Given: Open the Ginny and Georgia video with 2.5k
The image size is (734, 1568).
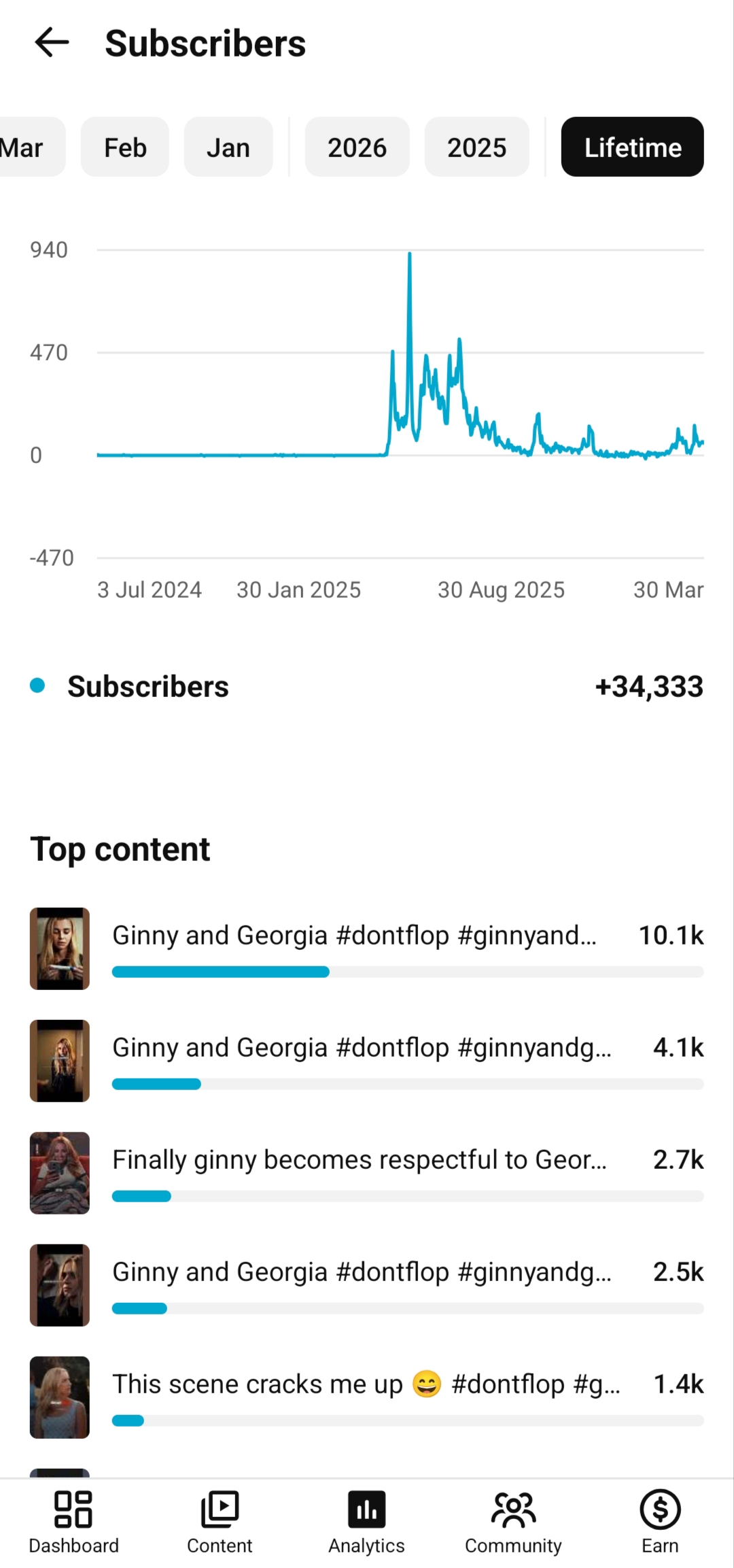Looking at the screenshot, I should click(x=367, y=1285).
